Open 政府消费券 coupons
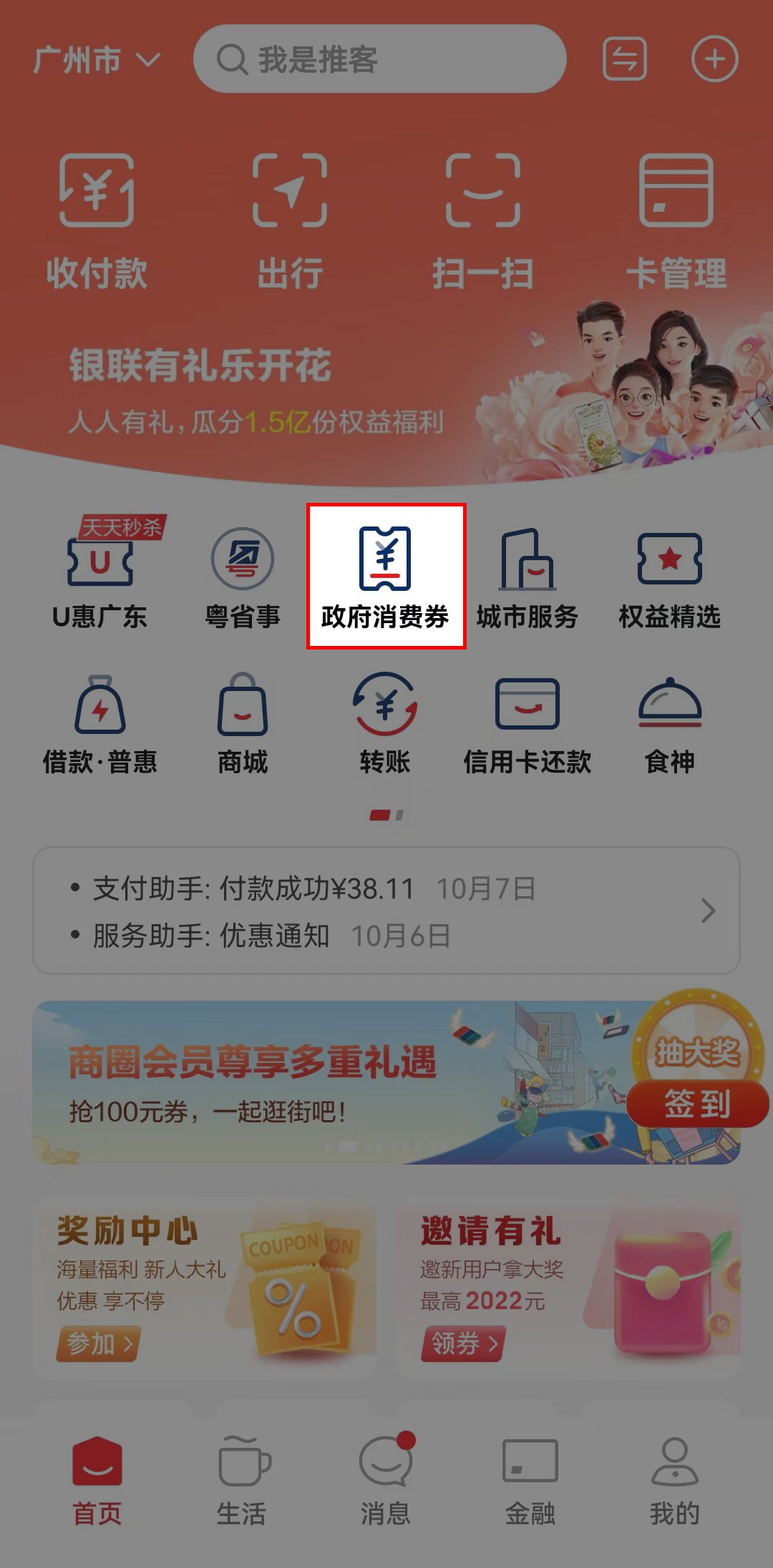Viewport: 773px width, 1568px height. 386,577
